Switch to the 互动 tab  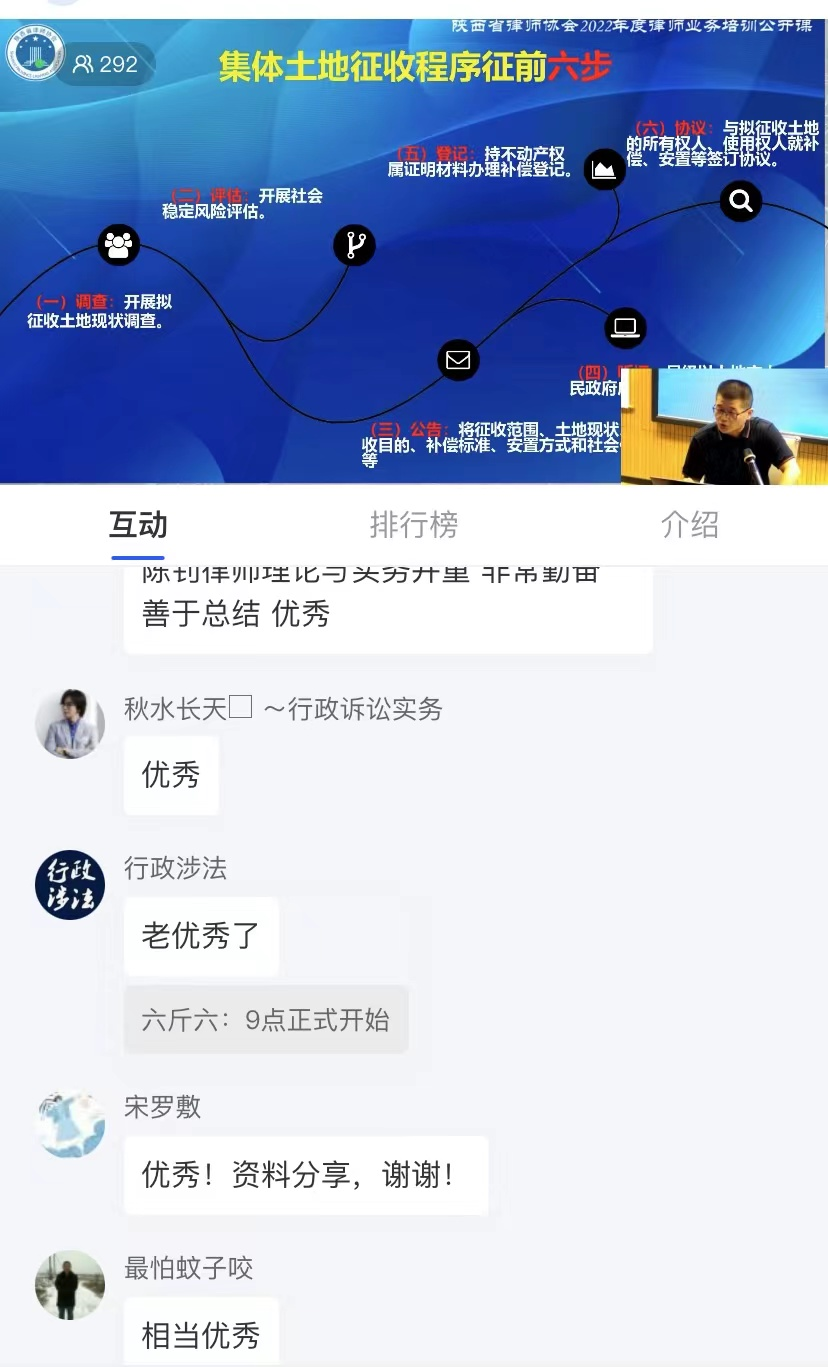click(x=138, y=525)
